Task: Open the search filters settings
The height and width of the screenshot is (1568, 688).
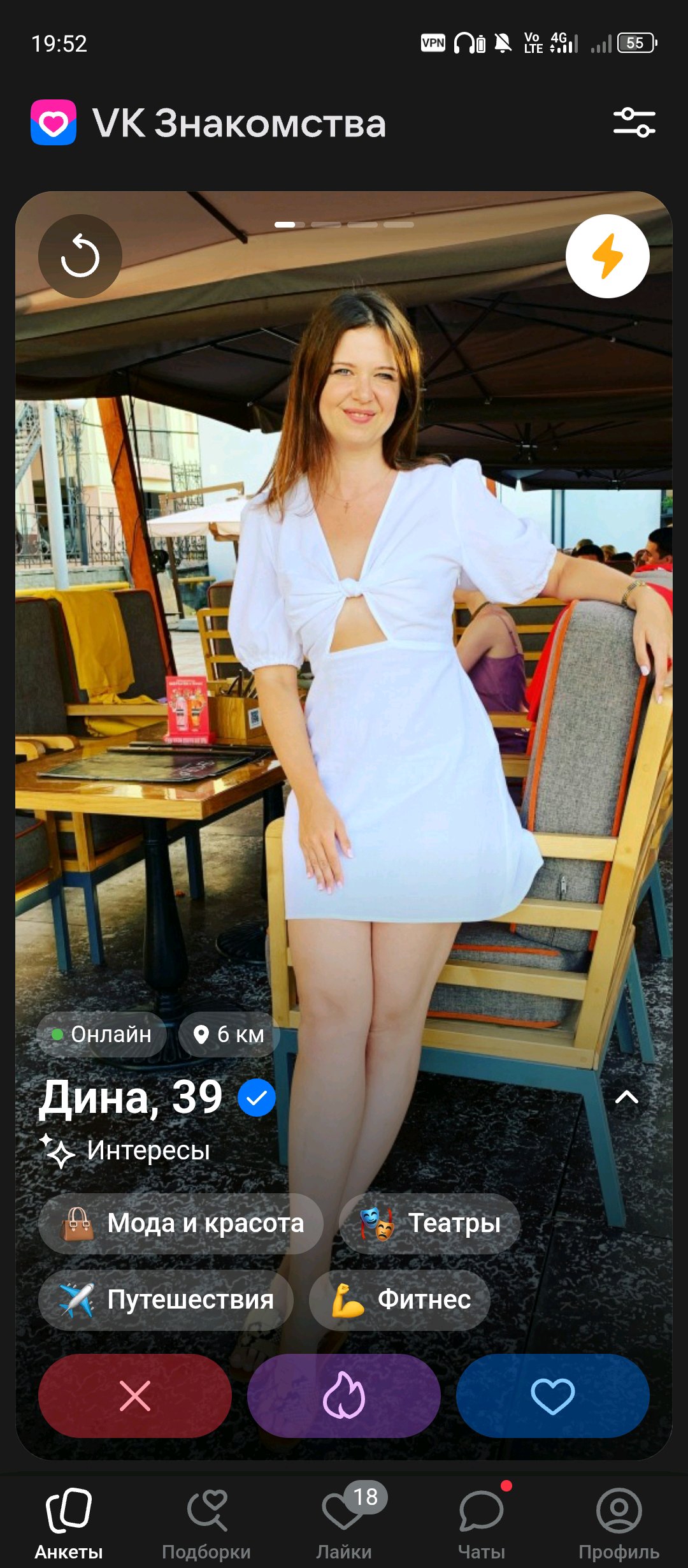Action: coord(634,122)
